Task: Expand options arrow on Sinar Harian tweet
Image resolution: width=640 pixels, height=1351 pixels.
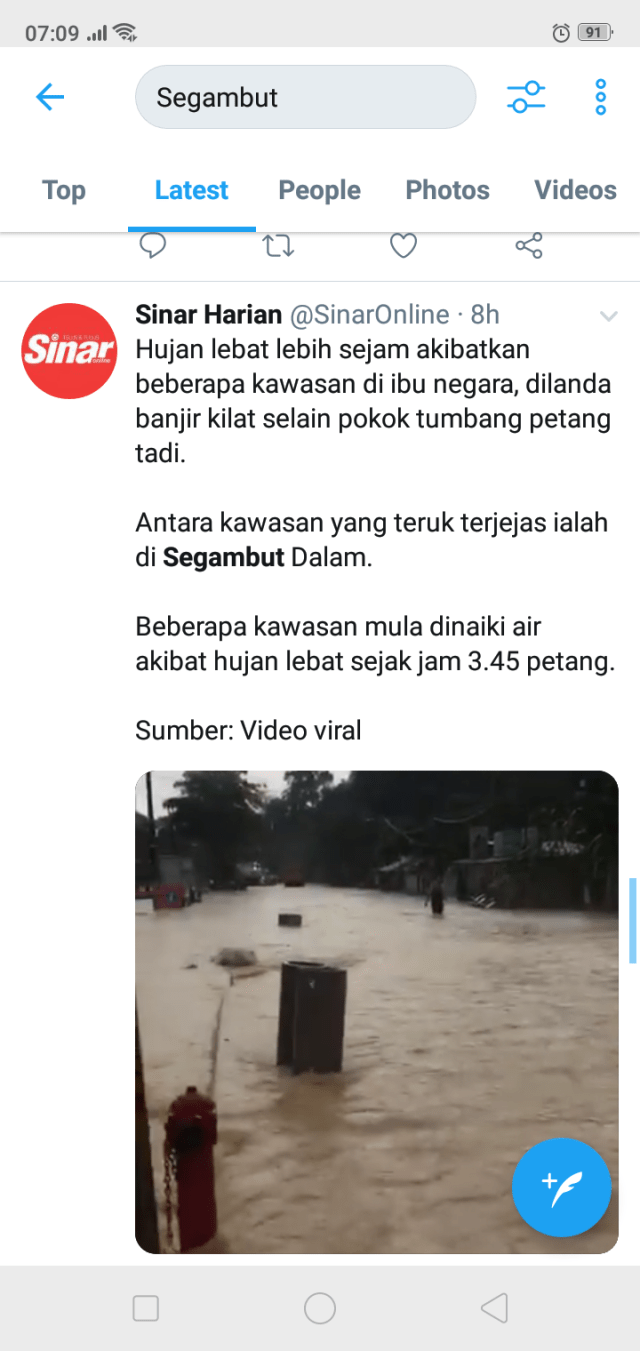Action: [x=608, y=316]
